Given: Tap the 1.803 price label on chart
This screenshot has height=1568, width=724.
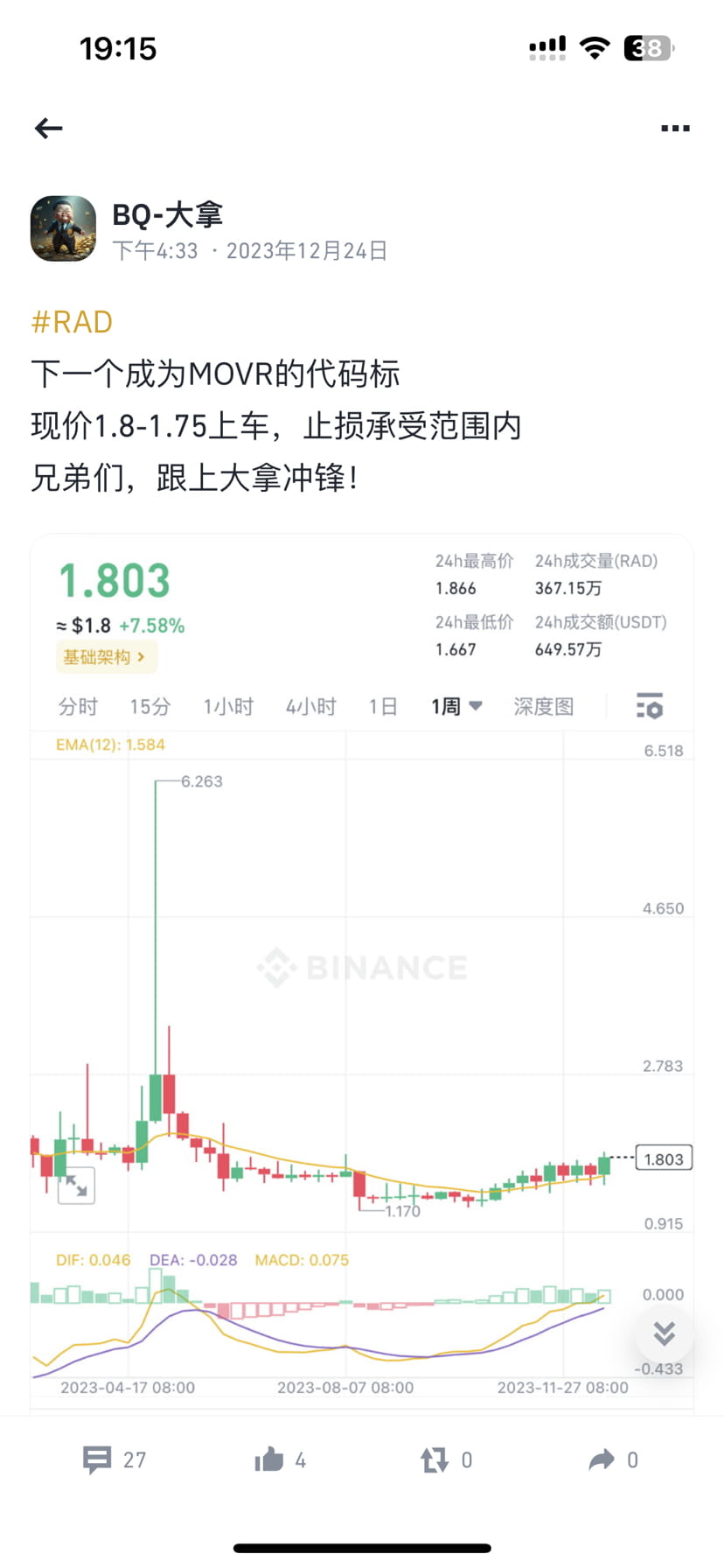Looking at the screenshot, I should [x=663, y=1158].
